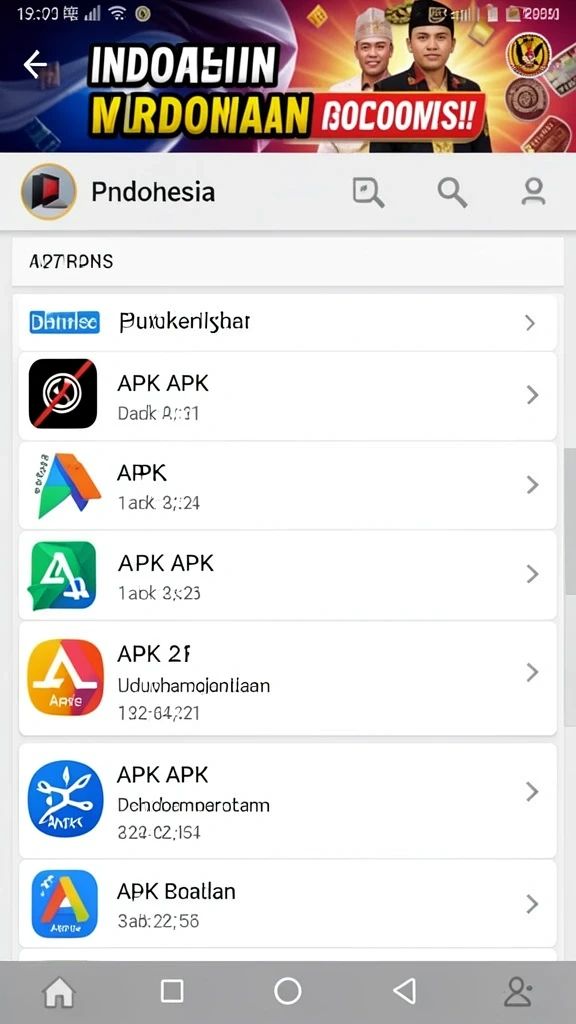Open the APK APK row with green icon
Viewport: 576px width, 1024px height.
pos(287,575)
